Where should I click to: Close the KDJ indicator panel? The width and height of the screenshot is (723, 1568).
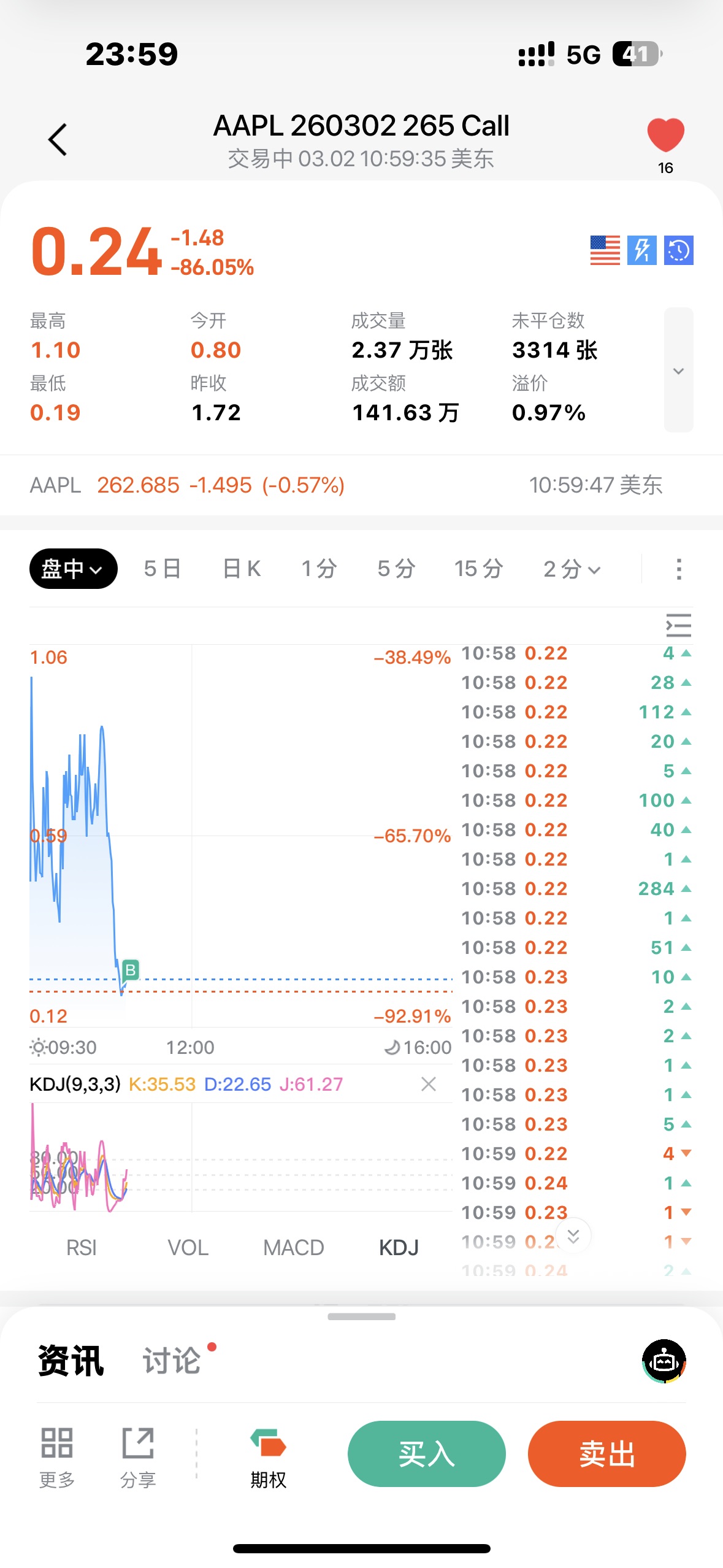[x=429, y=1084]
